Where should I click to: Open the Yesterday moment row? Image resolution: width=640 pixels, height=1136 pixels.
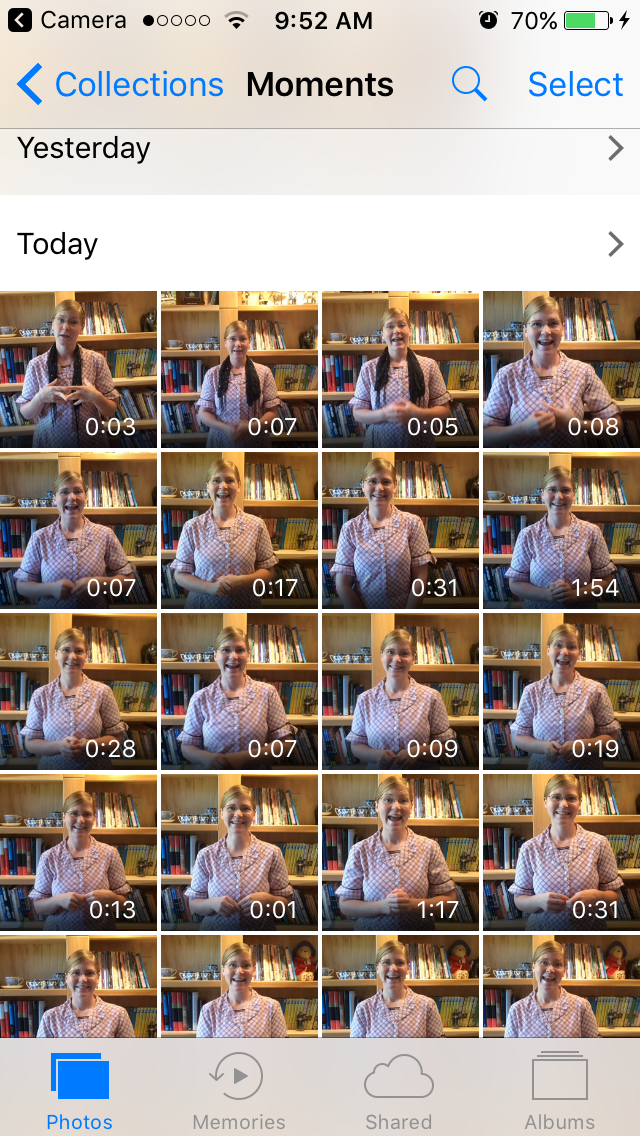(320, 150)
